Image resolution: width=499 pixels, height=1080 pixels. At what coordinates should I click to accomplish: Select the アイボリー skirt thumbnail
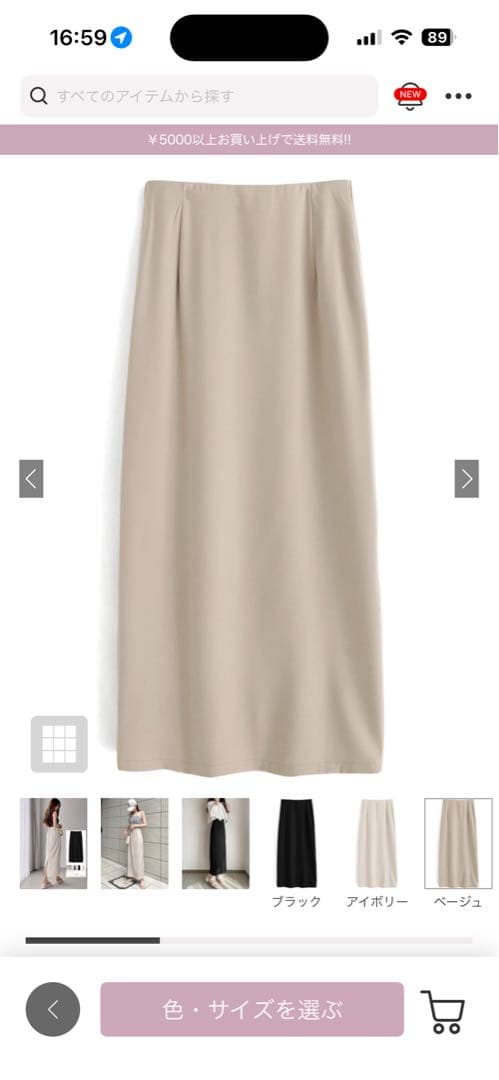377,844
